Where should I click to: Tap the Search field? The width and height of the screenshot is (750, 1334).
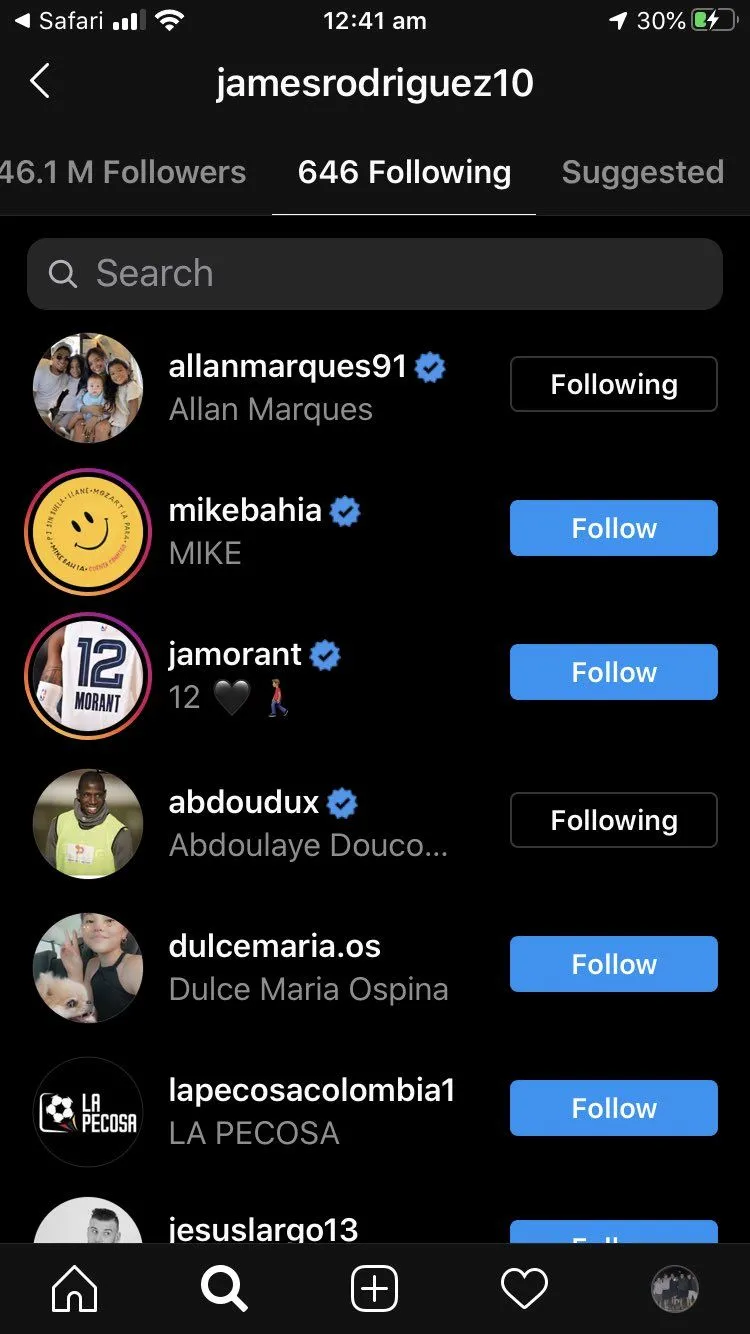pyautogui.click(x=374, y=273)
